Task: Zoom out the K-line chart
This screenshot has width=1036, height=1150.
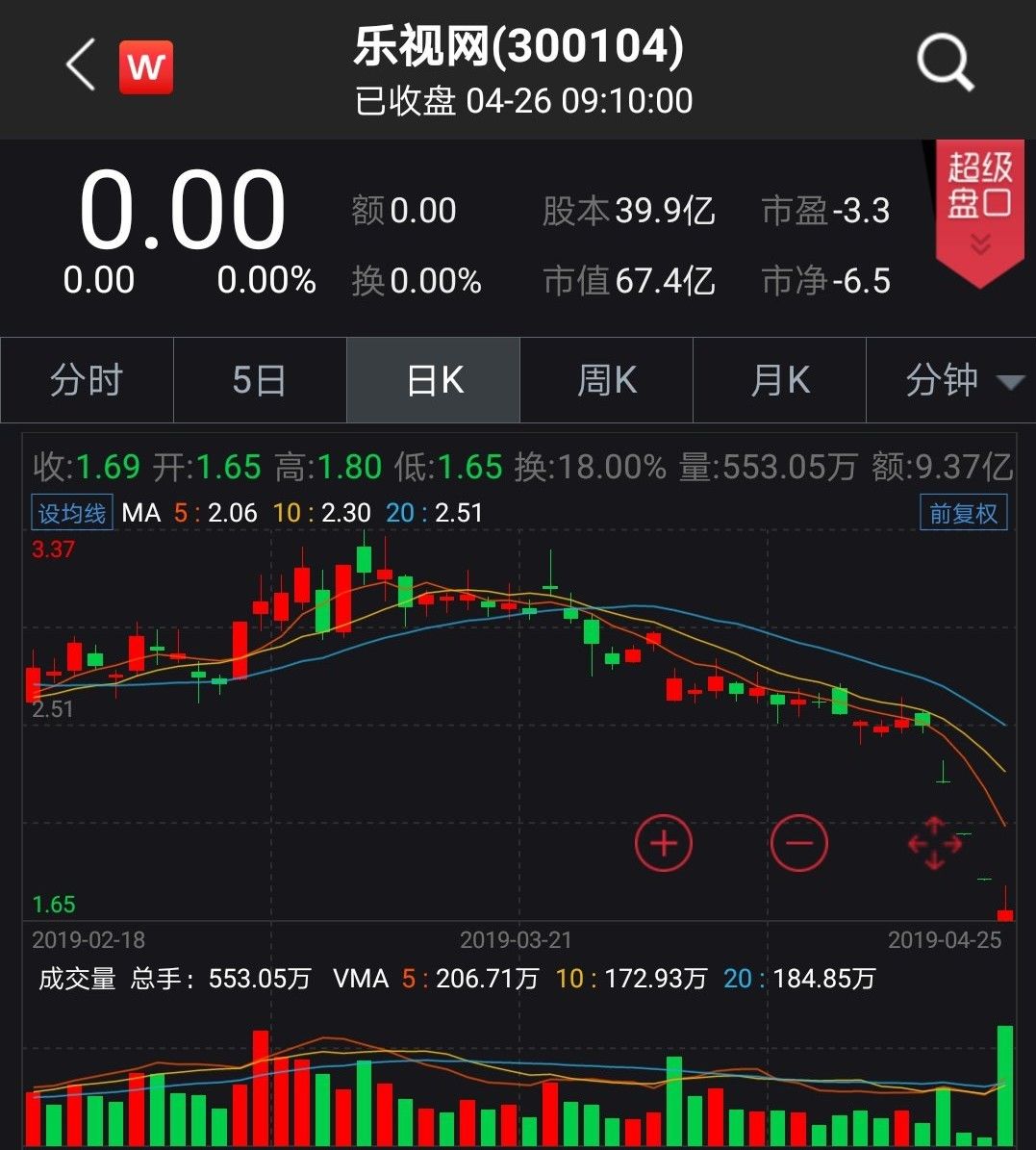Action: point(798,843)
